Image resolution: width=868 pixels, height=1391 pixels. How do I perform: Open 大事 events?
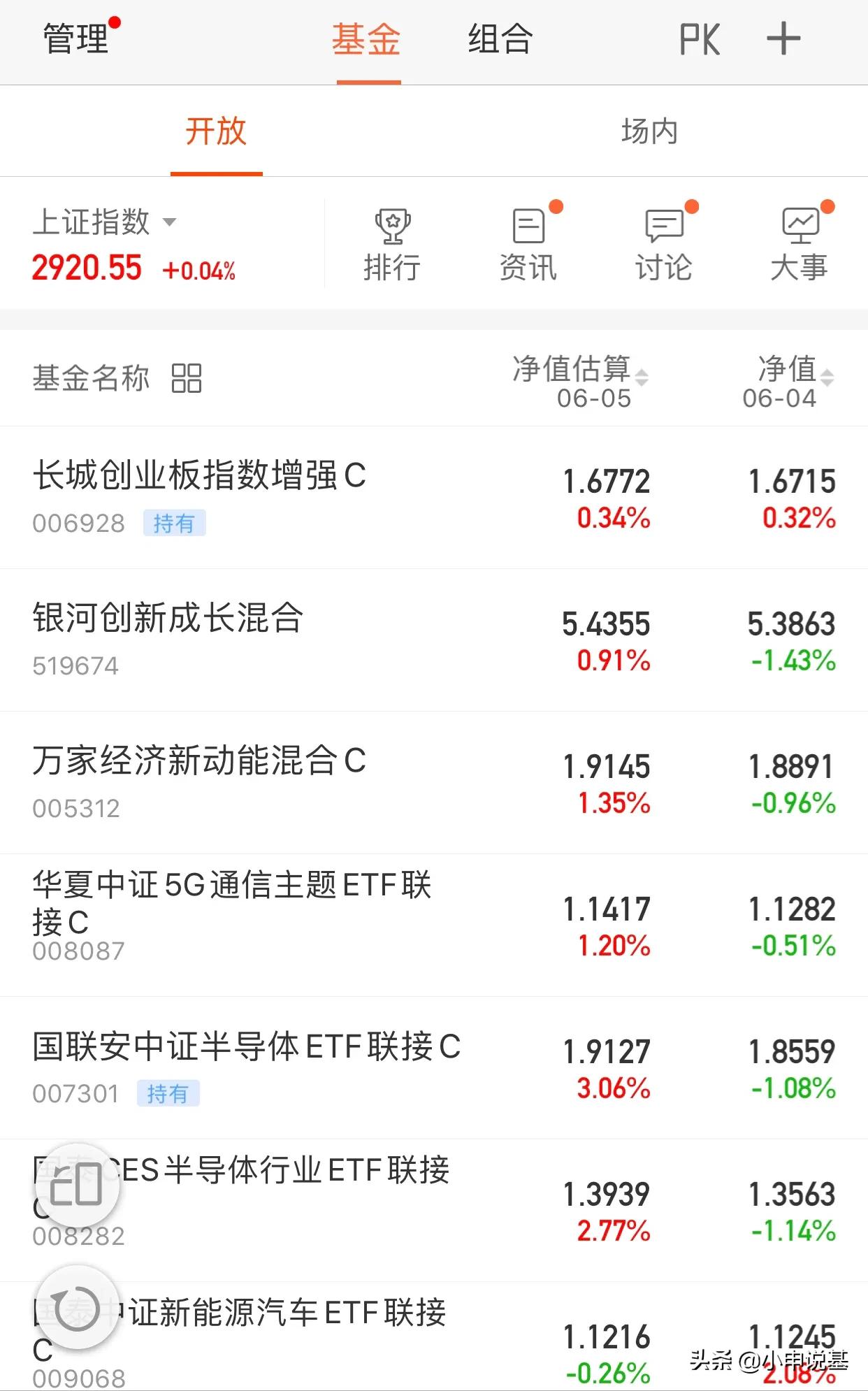click(800, 245)
